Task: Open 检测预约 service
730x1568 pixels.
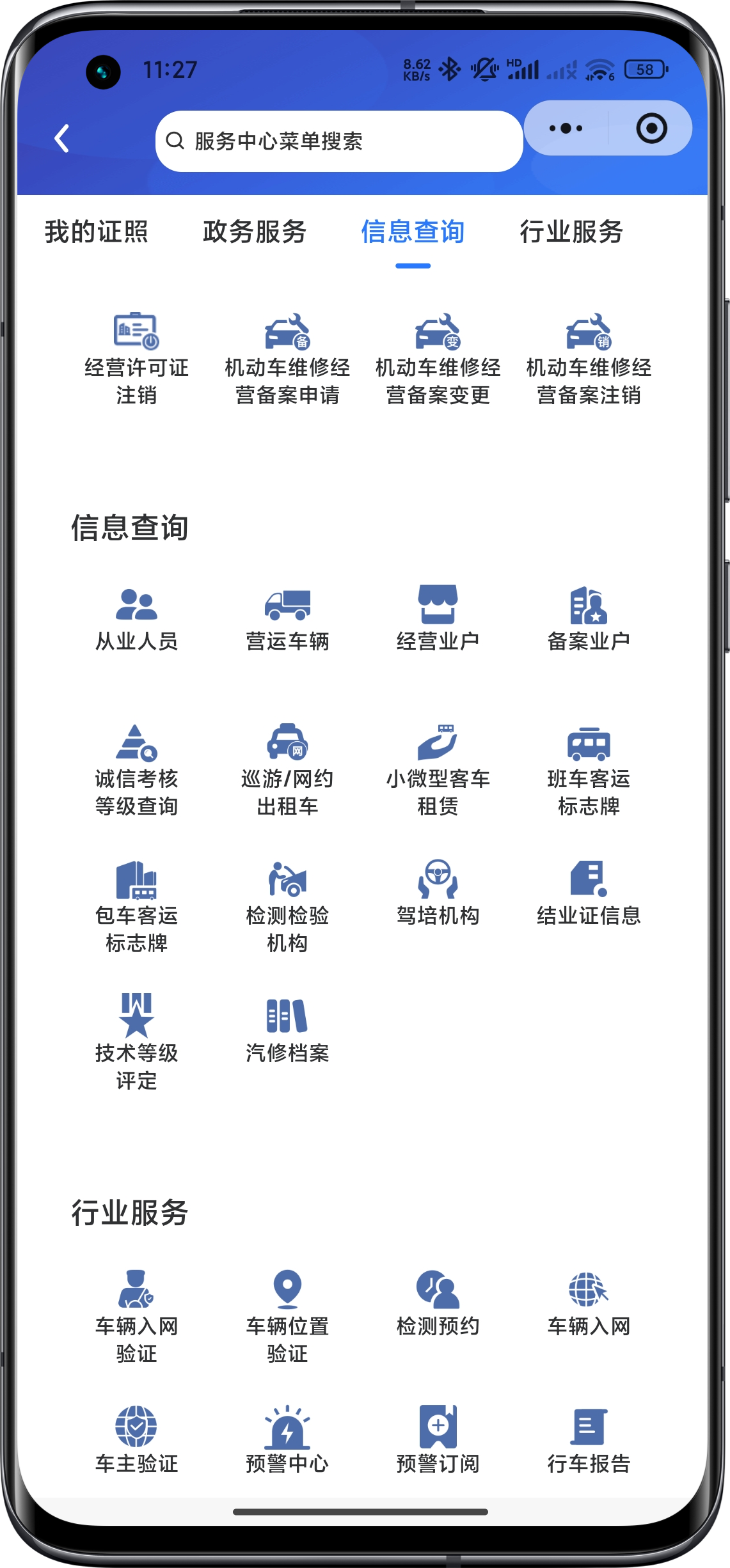Action: click(x=438, y=1303)
